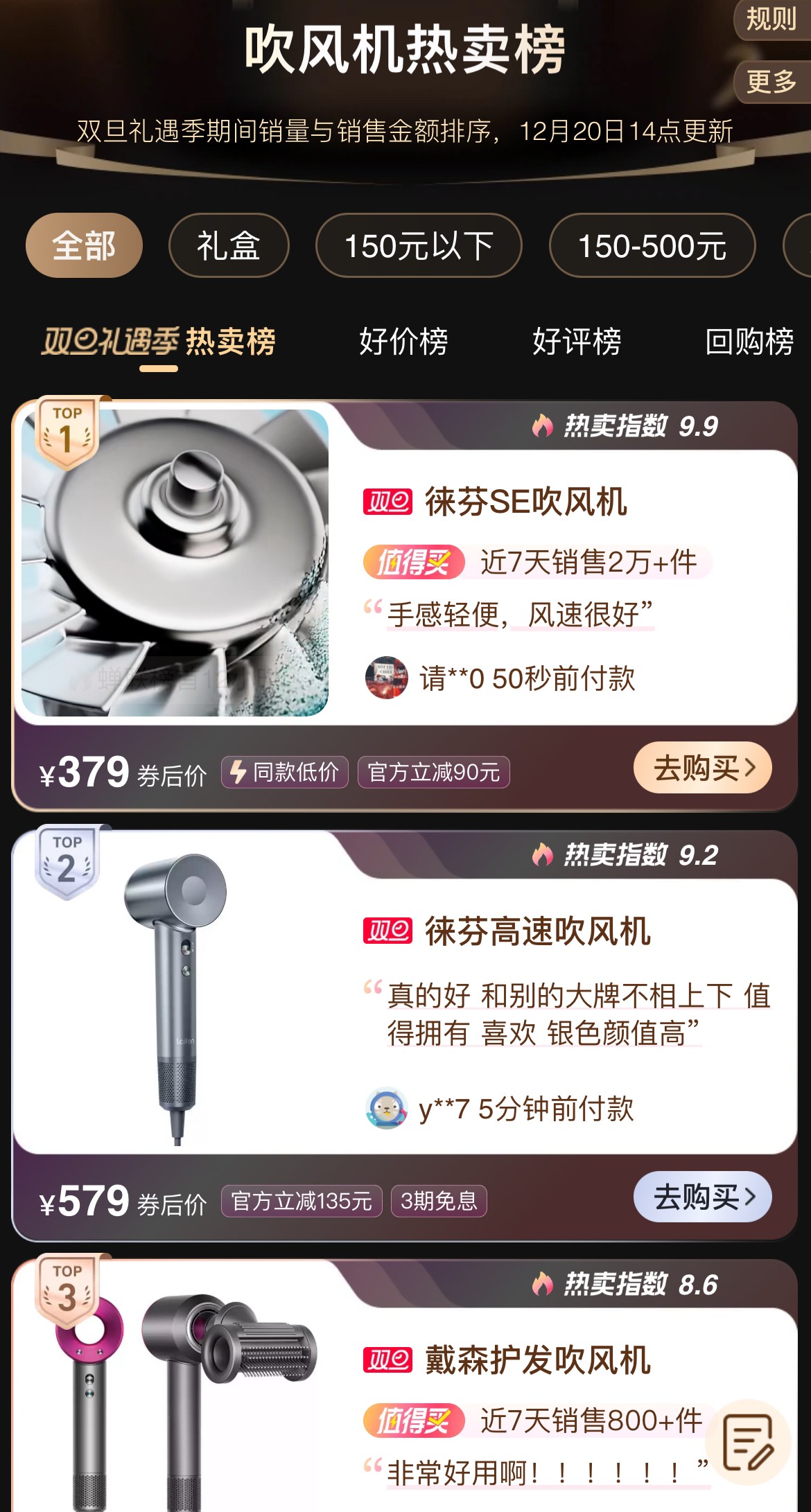
Task: Open the floating feedback note icon
Action: 748,1443
